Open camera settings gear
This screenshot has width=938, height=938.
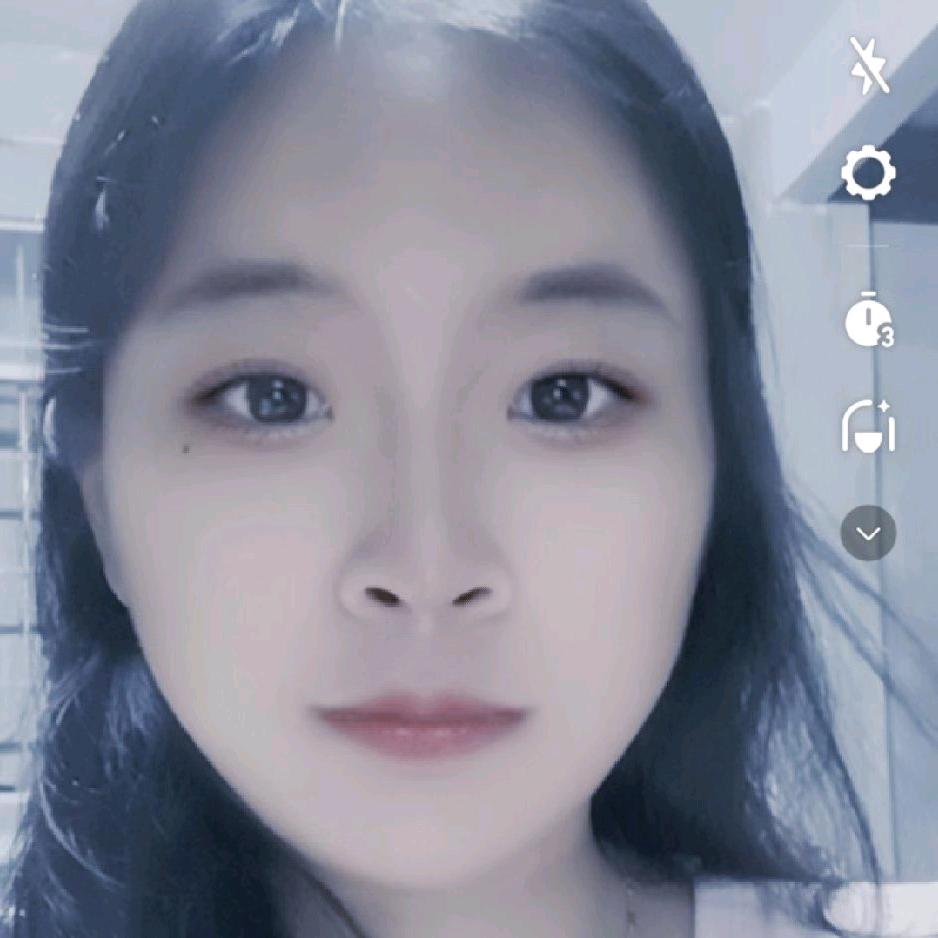868,174
